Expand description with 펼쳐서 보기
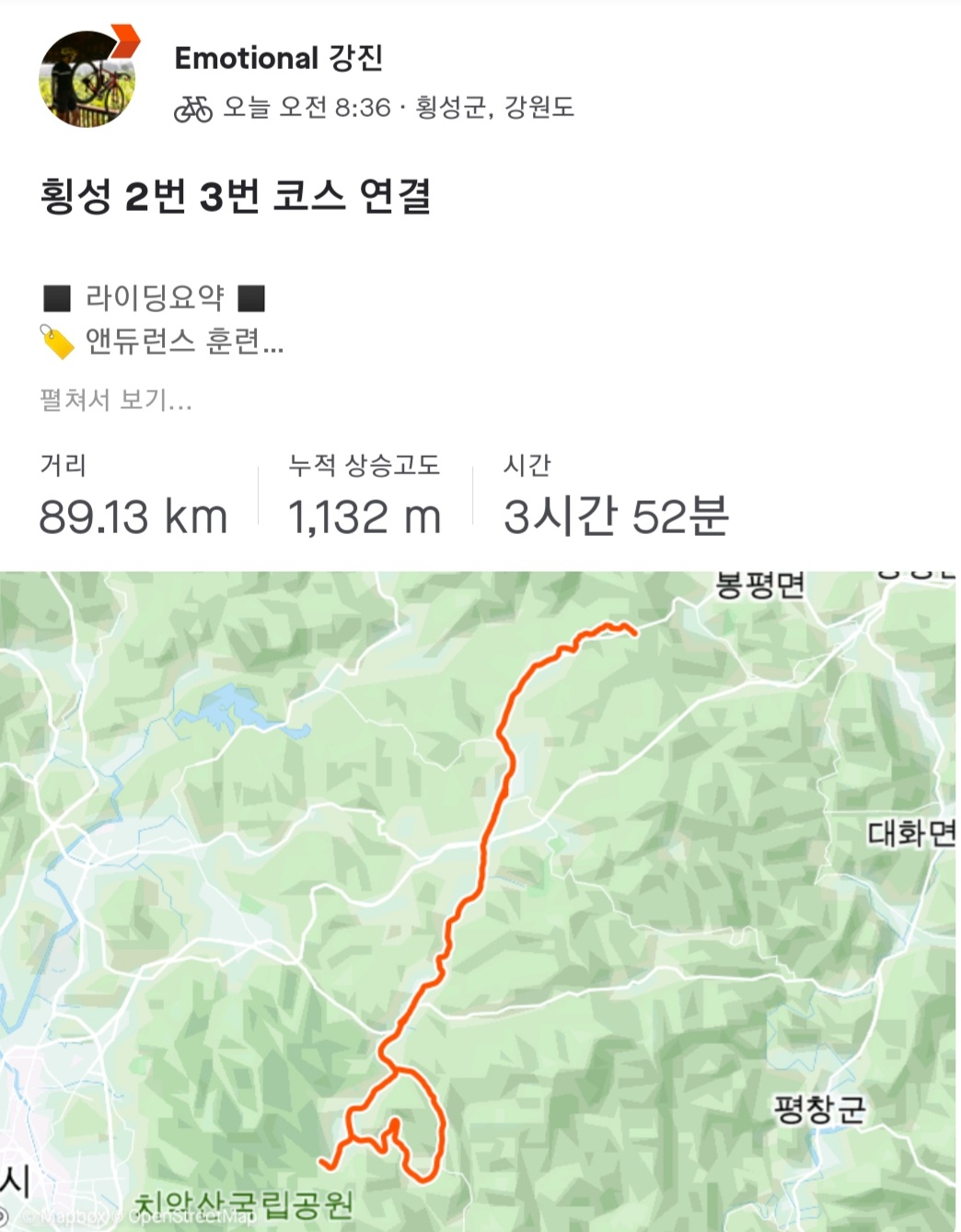 pyautogui.click(x=115, y=401)
